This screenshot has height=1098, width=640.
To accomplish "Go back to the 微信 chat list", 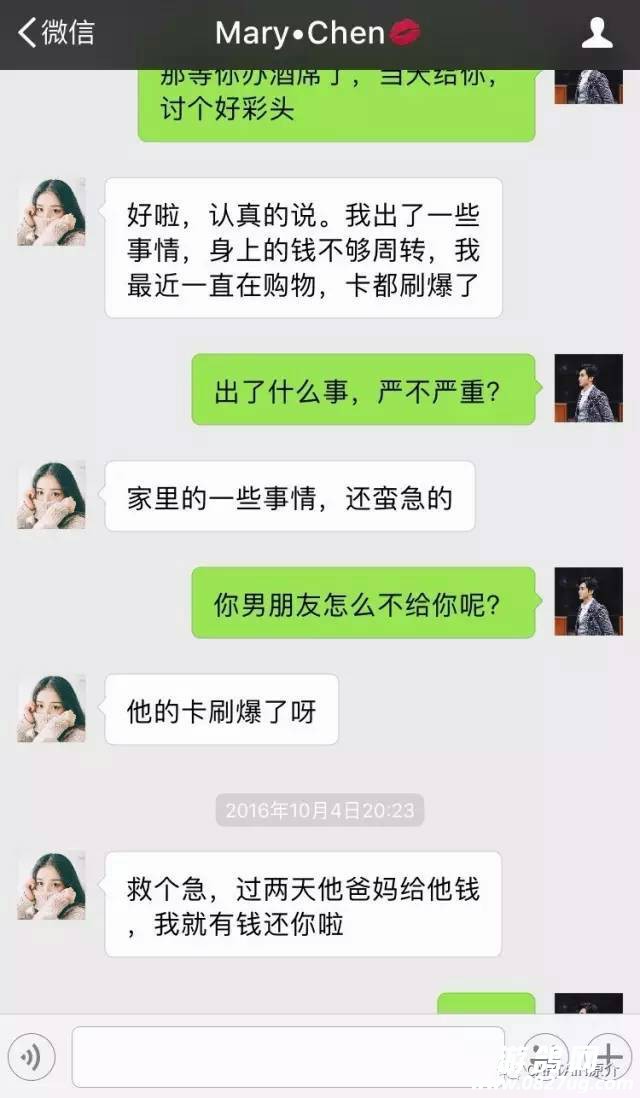I will (x=57, y=33).
